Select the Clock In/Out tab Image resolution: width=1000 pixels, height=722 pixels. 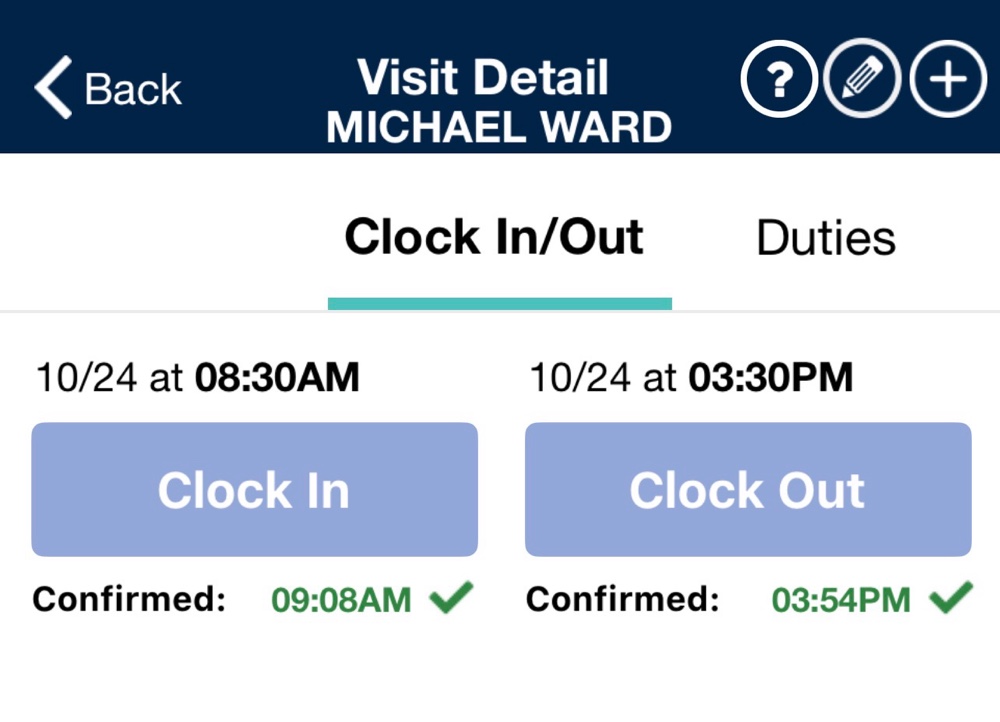[494, 237]
